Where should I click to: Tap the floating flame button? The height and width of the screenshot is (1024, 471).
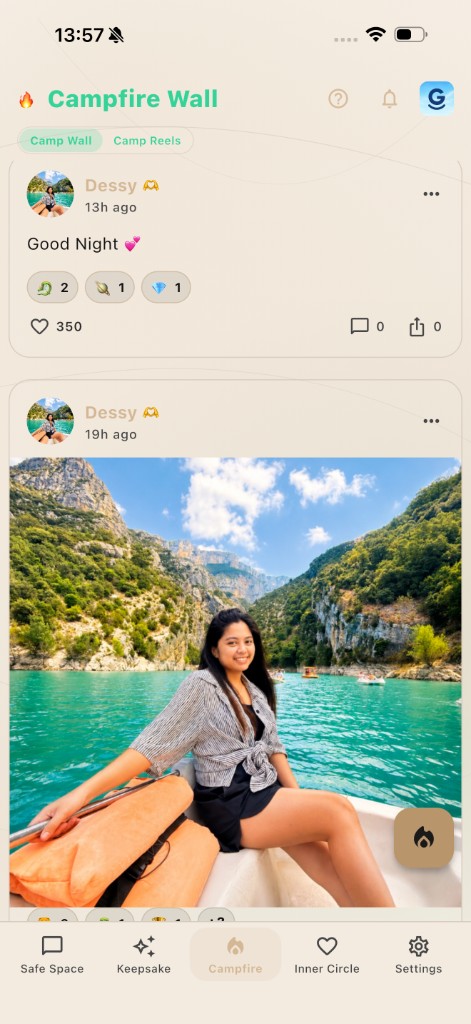click(424, 838)
